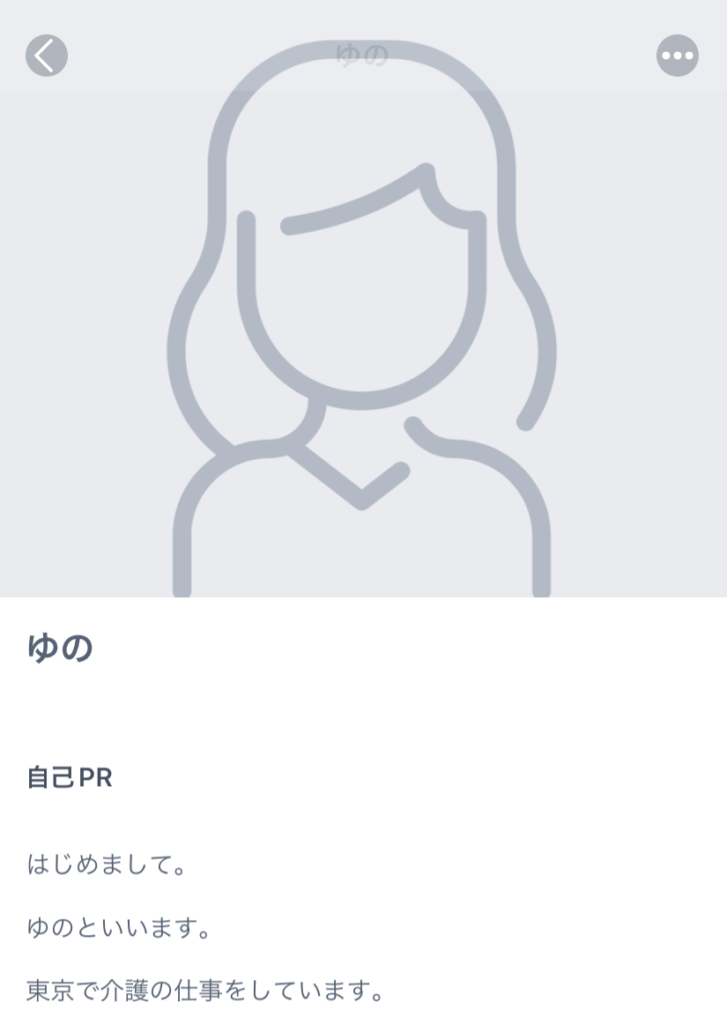Open the three-dot more options menu

(677, 56)
